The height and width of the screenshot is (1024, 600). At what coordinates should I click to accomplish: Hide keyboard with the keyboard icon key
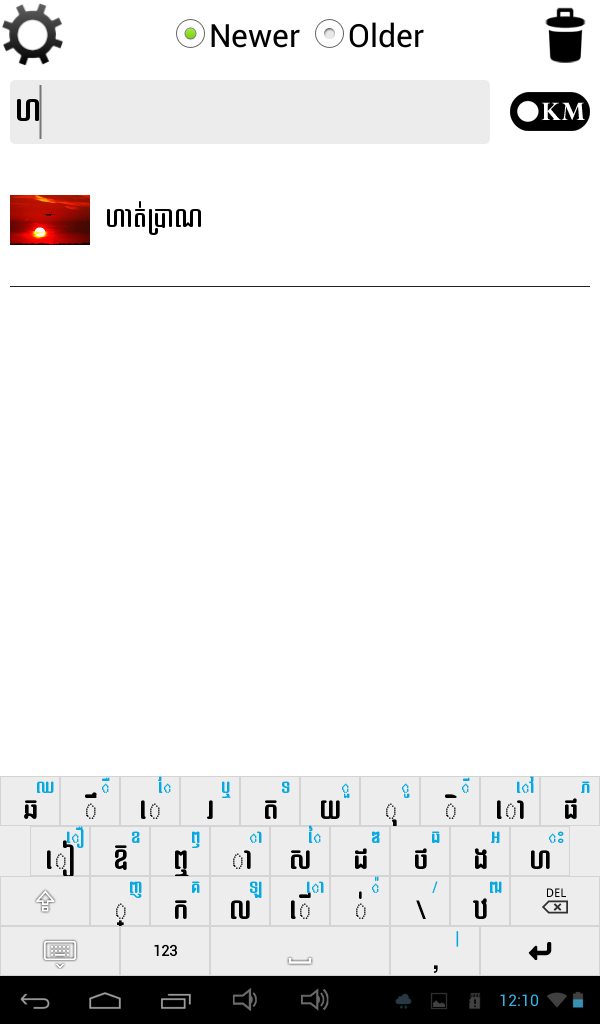pos(60,951)
